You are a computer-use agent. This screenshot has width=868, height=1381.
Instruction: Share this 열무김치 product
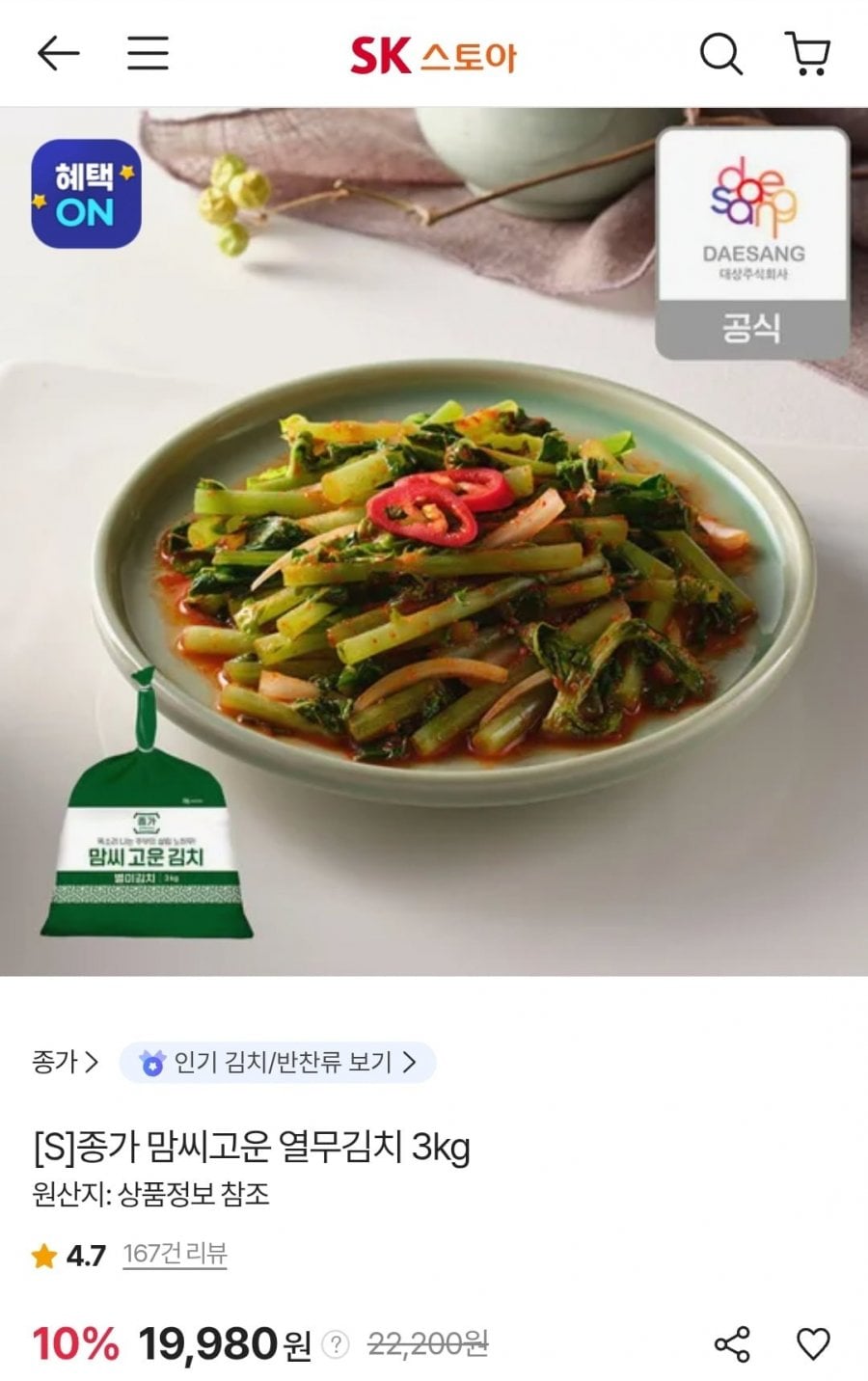(x=732, y=1344)
